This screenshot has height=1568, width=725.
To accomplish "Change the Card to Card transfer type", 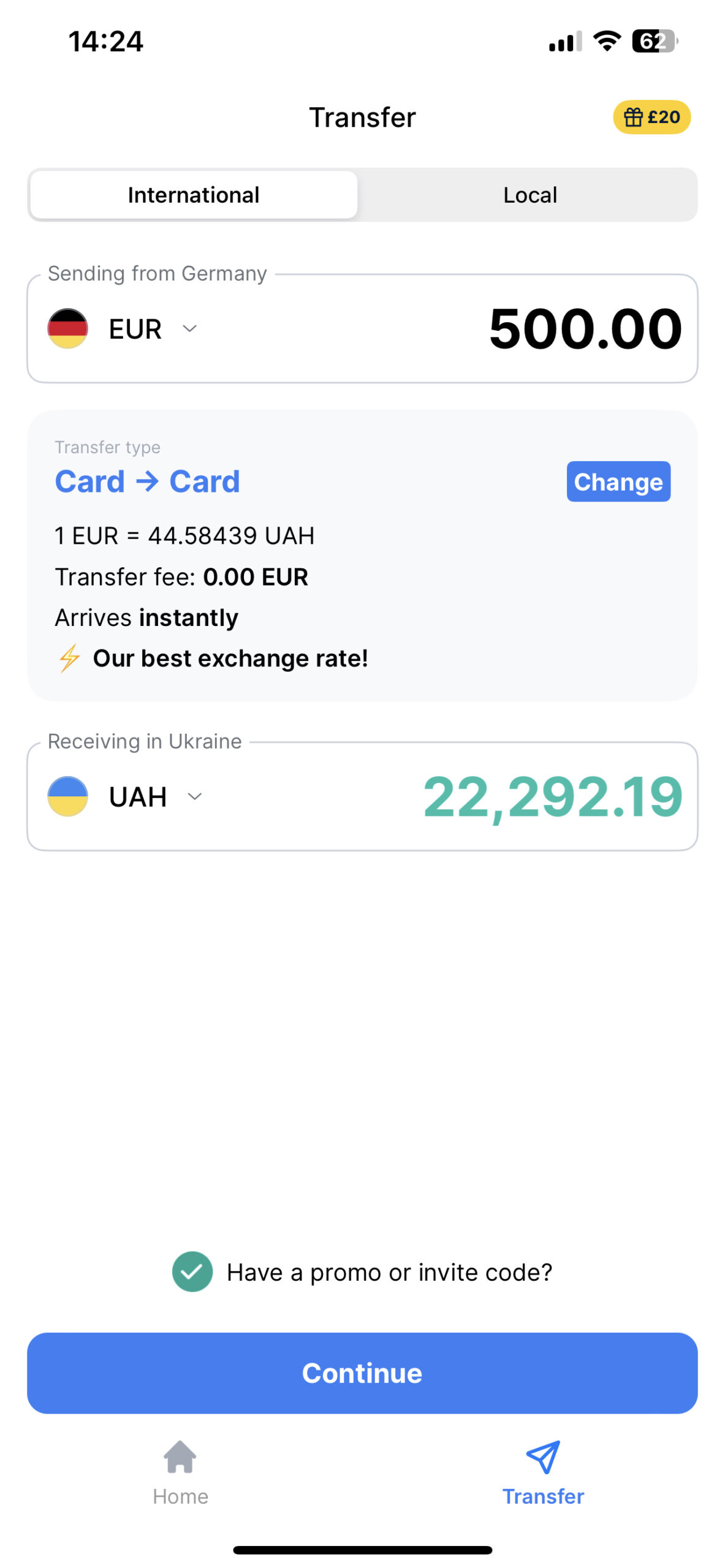I will coord(618,481).
